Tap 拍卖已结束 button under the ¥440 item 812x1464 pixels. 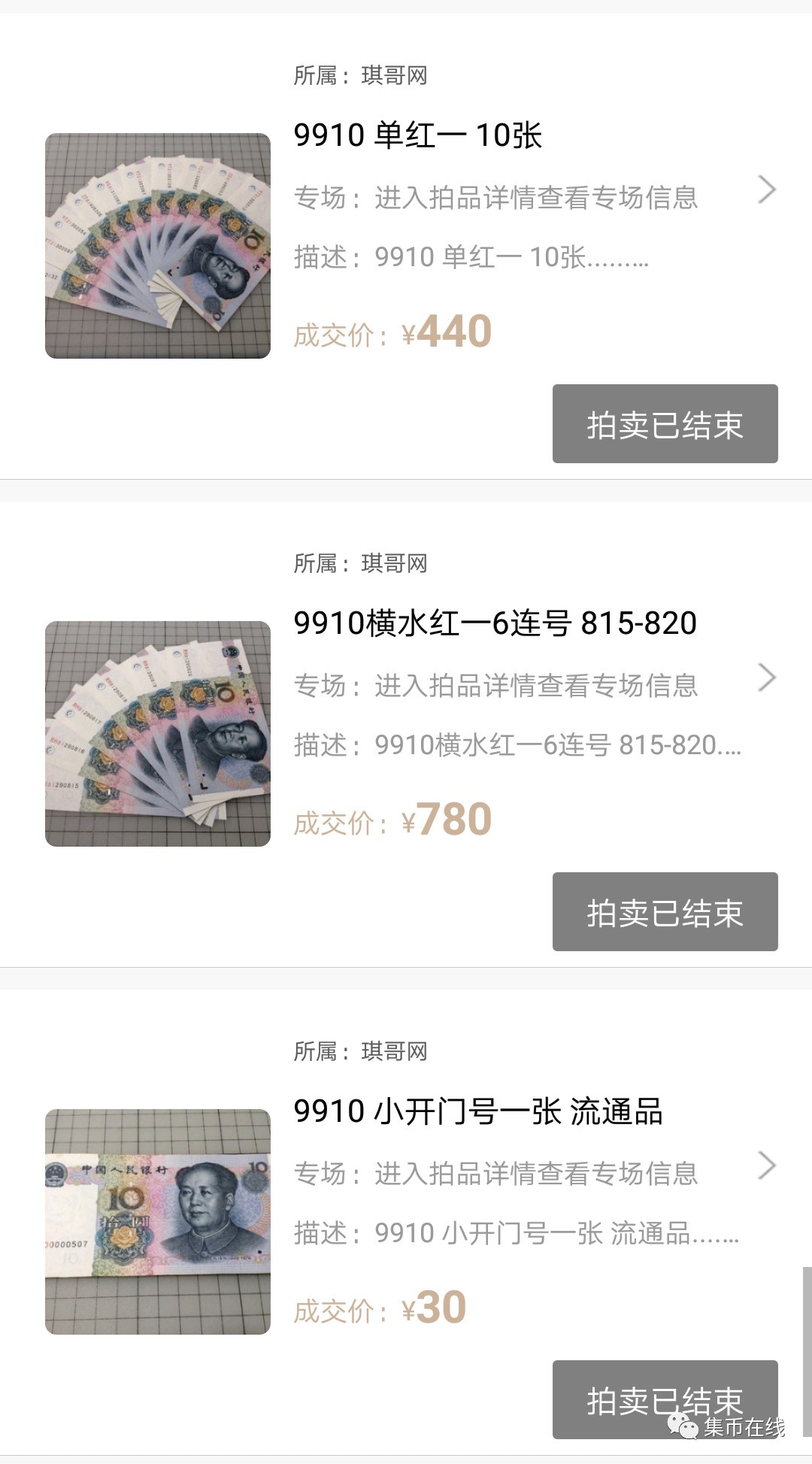point(665,424)
